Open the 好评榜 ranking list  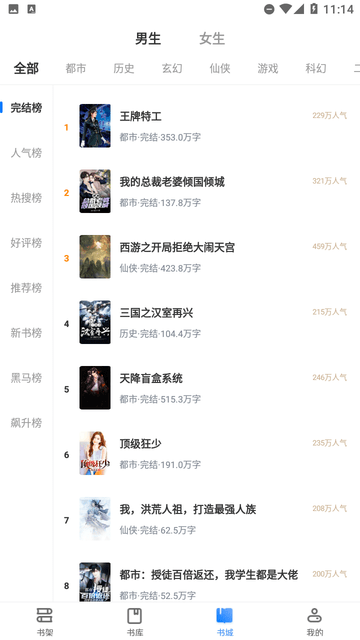coord(26,243)
